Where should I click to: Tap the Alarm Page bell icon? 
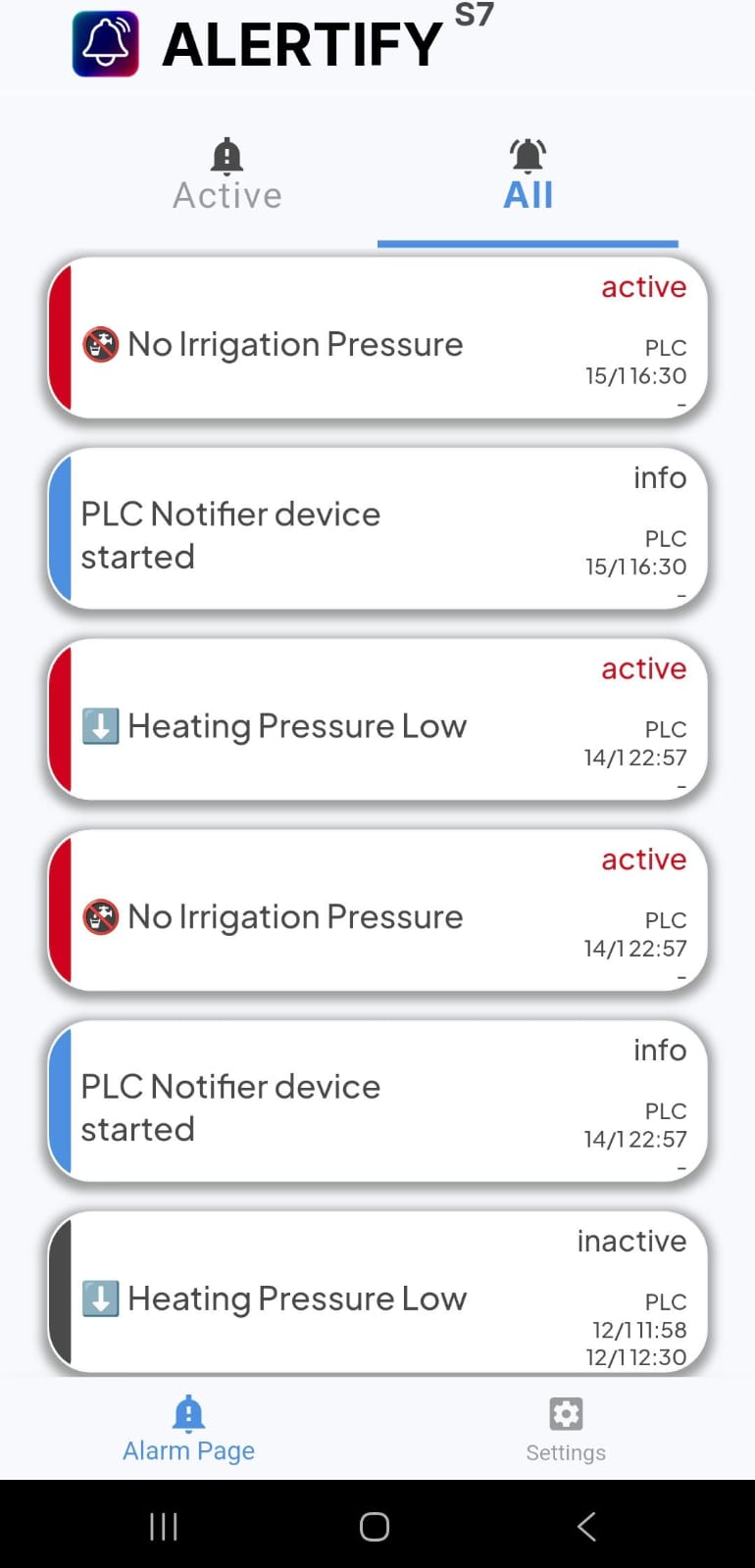pyautogui.click(x=188, y=1413)
